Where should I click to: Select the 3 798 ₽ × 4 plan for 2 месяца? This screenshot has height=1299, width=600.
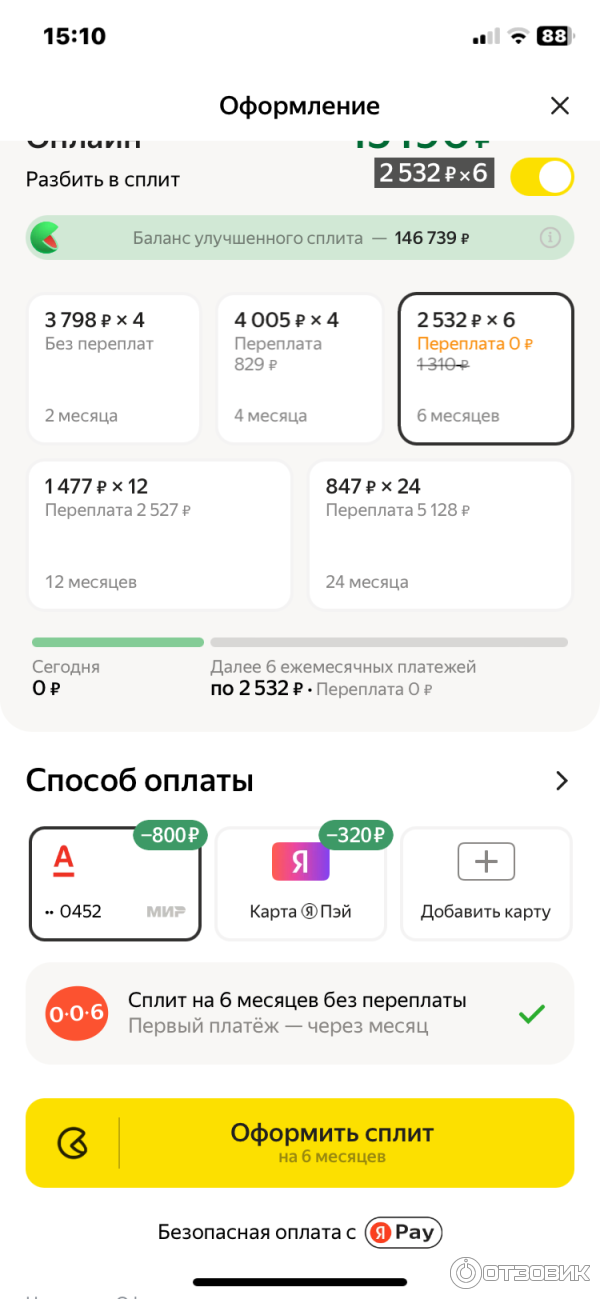tap(113, 368)
